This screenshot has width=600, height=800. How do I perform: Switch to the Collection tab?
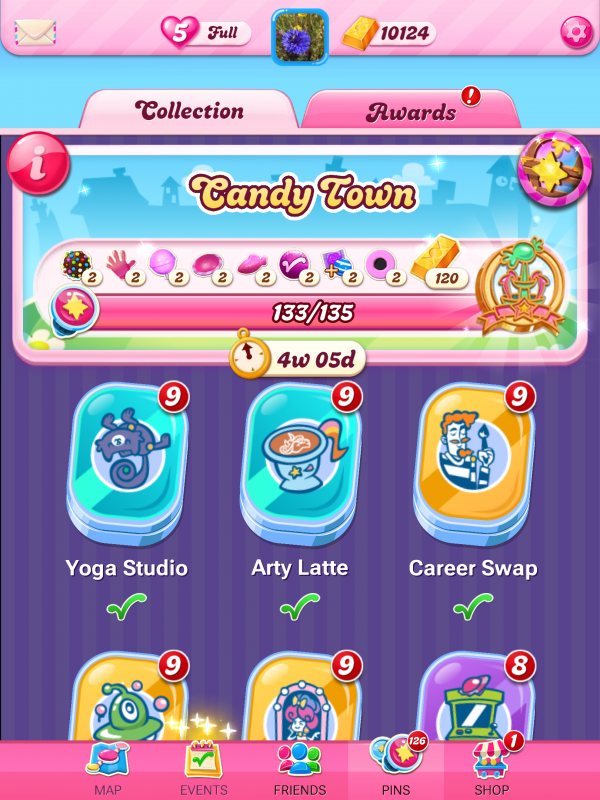(x=190, y=110)
